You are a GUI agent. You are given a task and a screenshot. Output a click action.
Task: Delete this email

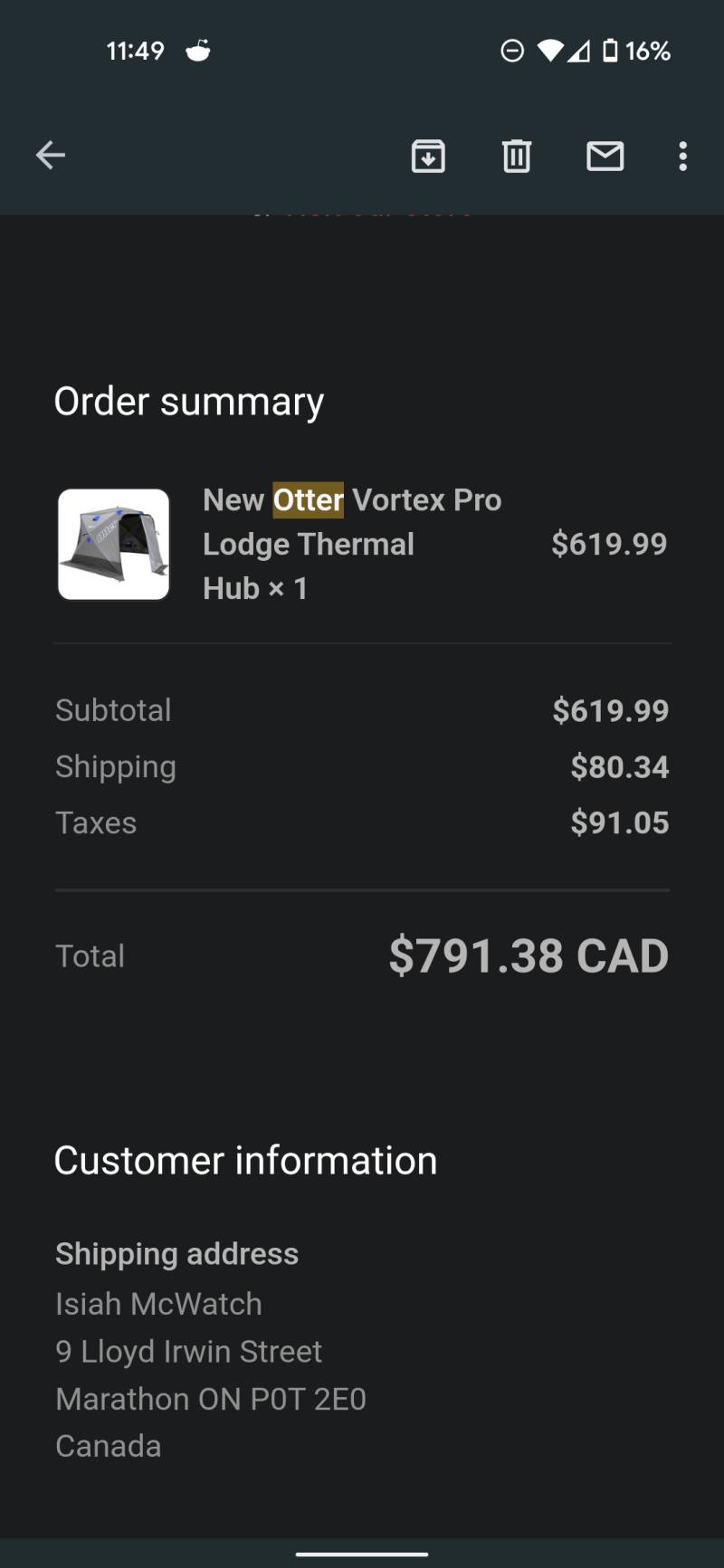517,156
